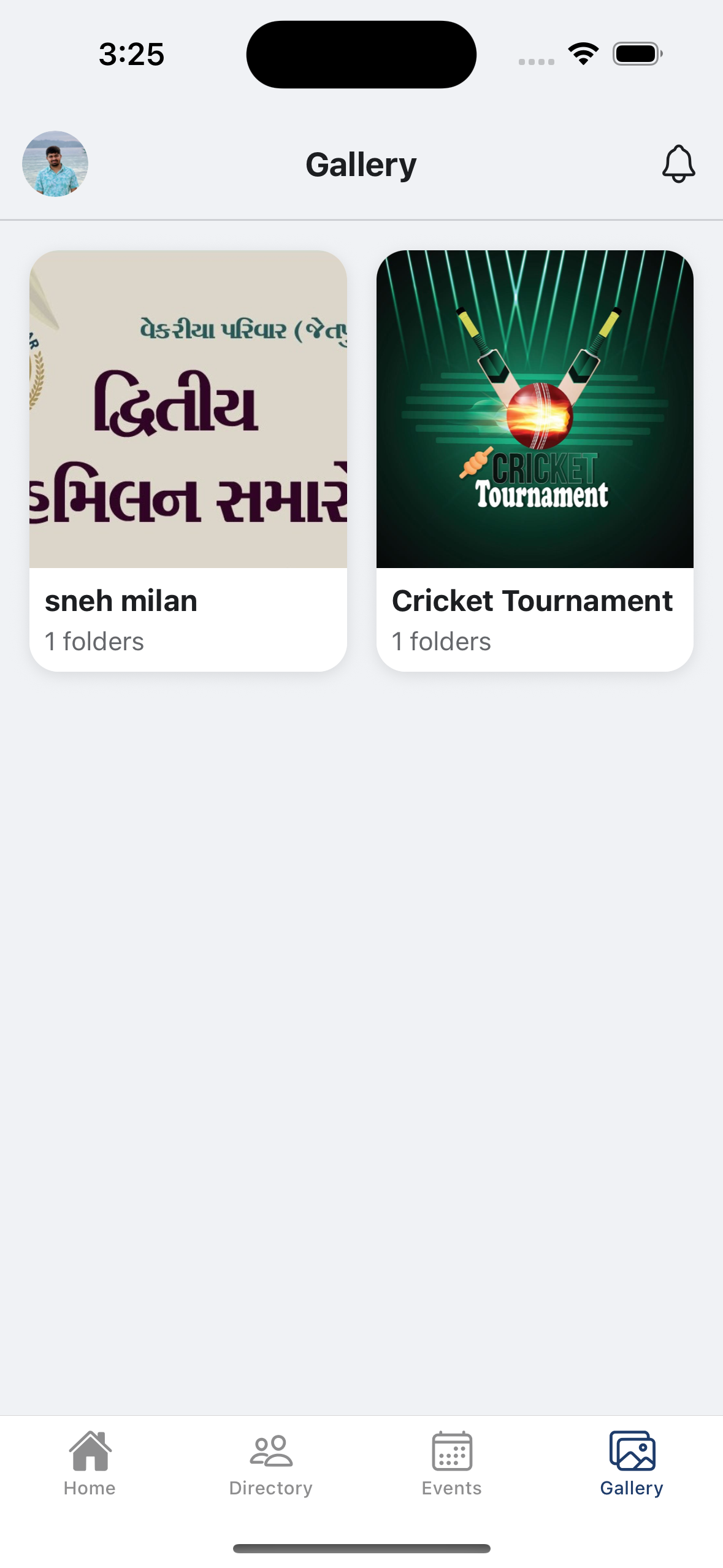Image resolution: width=723 pixels, height=1568 pixels.
Task: Open the Cricket Tournament album
Action: (534, 411)
